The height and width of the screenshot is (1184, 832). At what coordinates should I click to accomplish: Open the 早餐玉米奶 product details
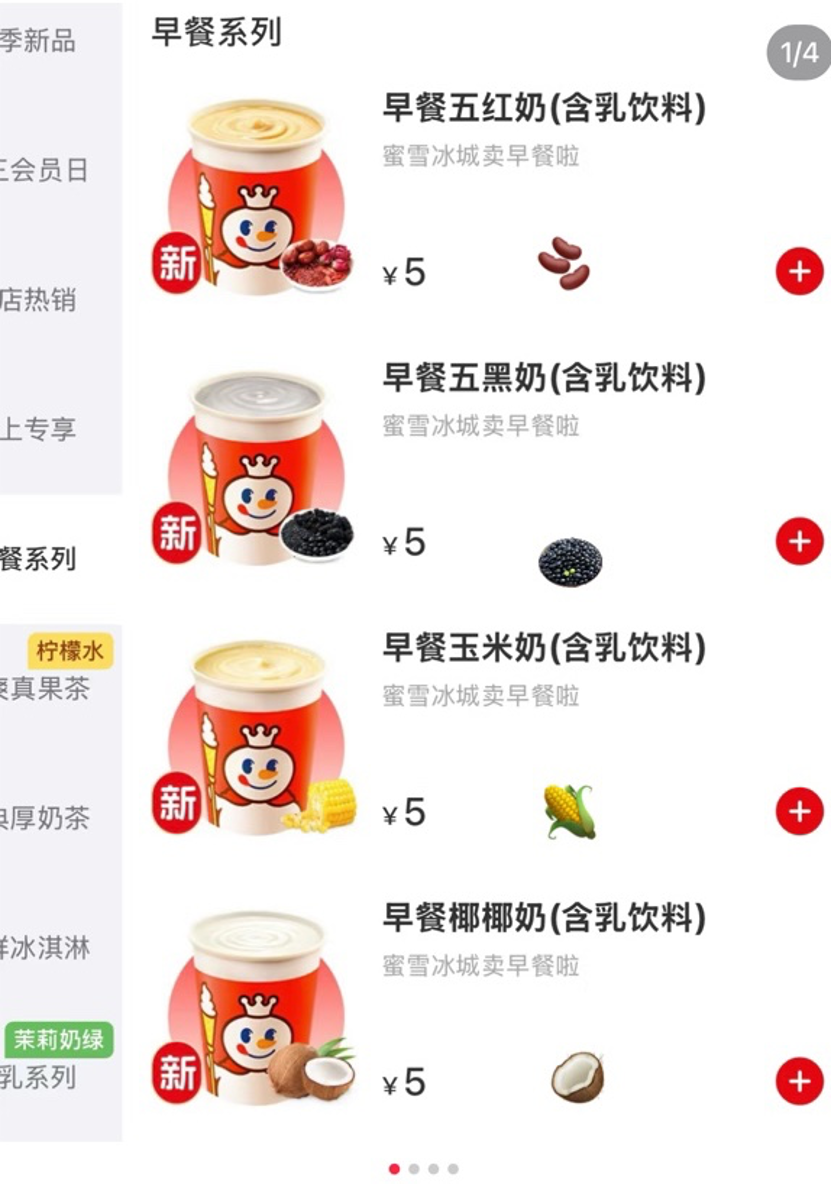coord(543,649)
